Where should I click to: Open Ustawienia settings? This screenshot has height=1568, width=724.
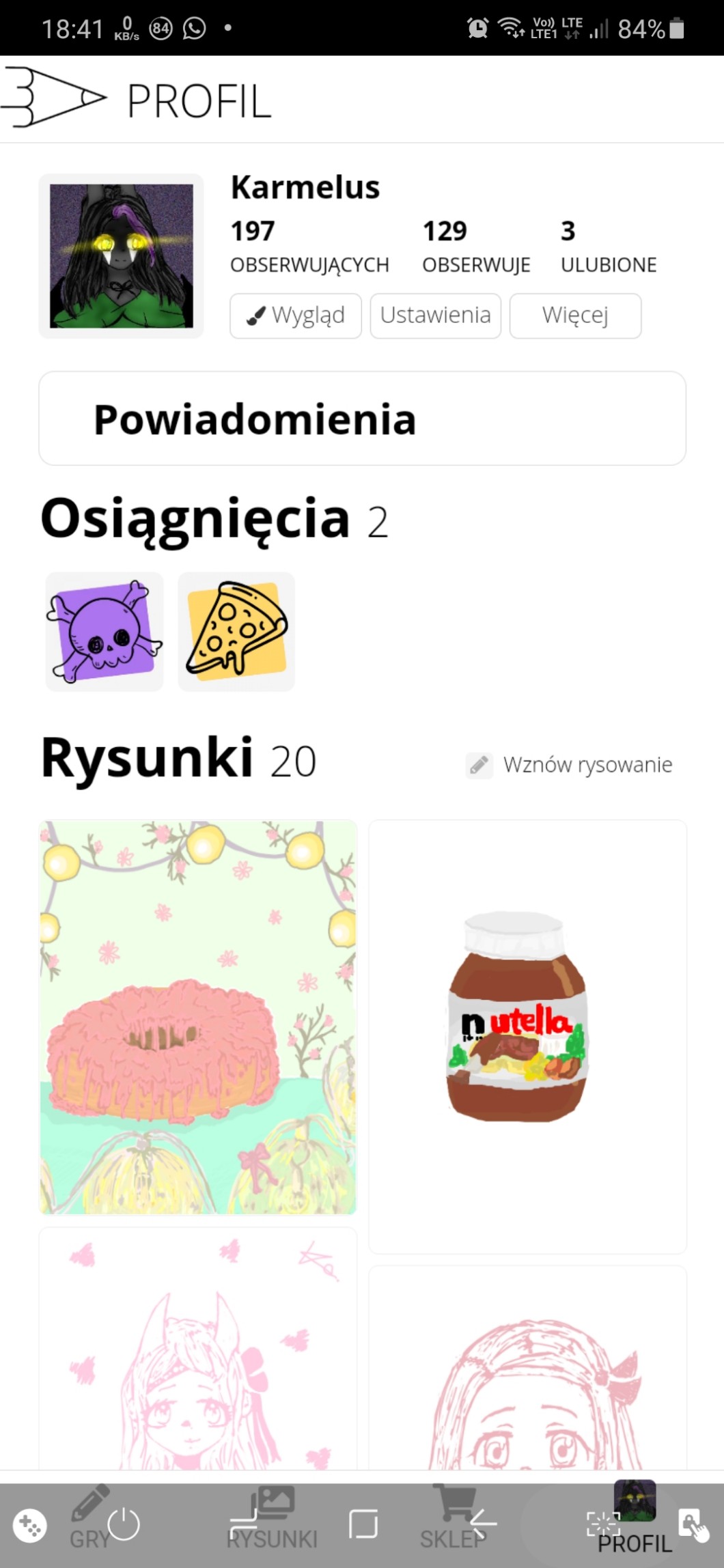(435, 316)
